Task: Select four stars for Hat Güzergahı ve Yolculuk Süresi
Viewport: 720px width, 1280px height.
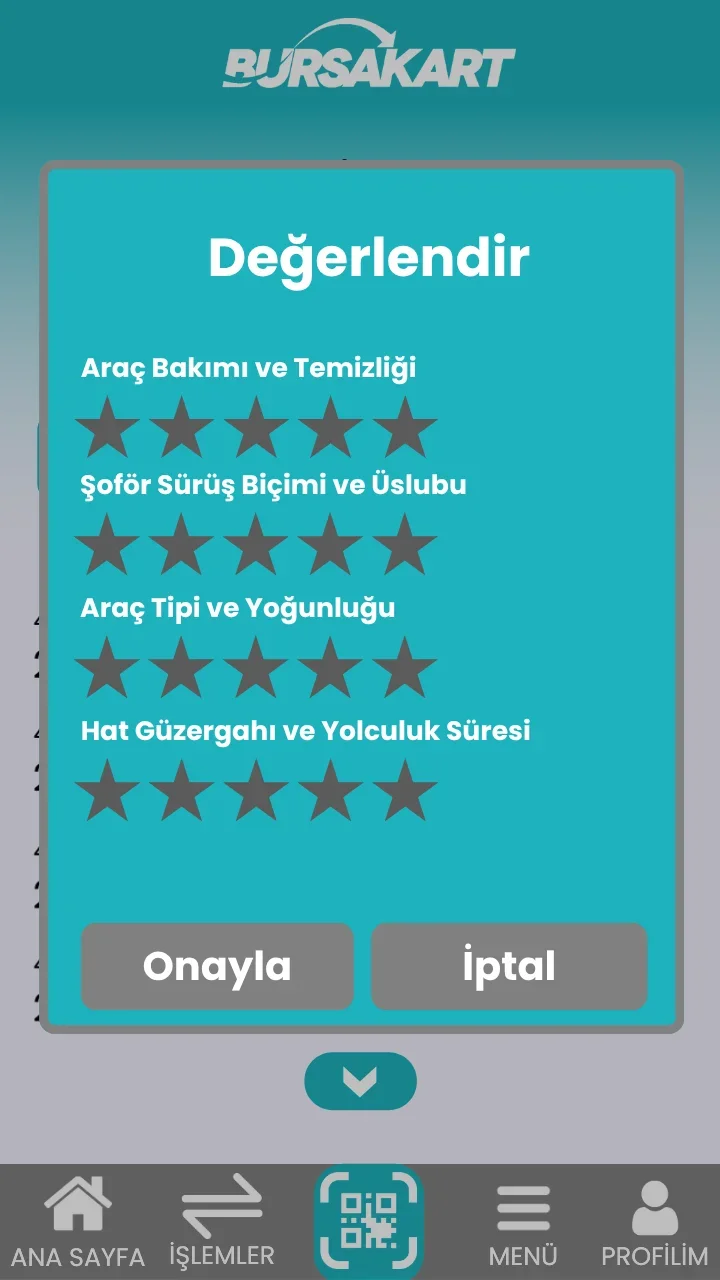Action: point(331,790)
